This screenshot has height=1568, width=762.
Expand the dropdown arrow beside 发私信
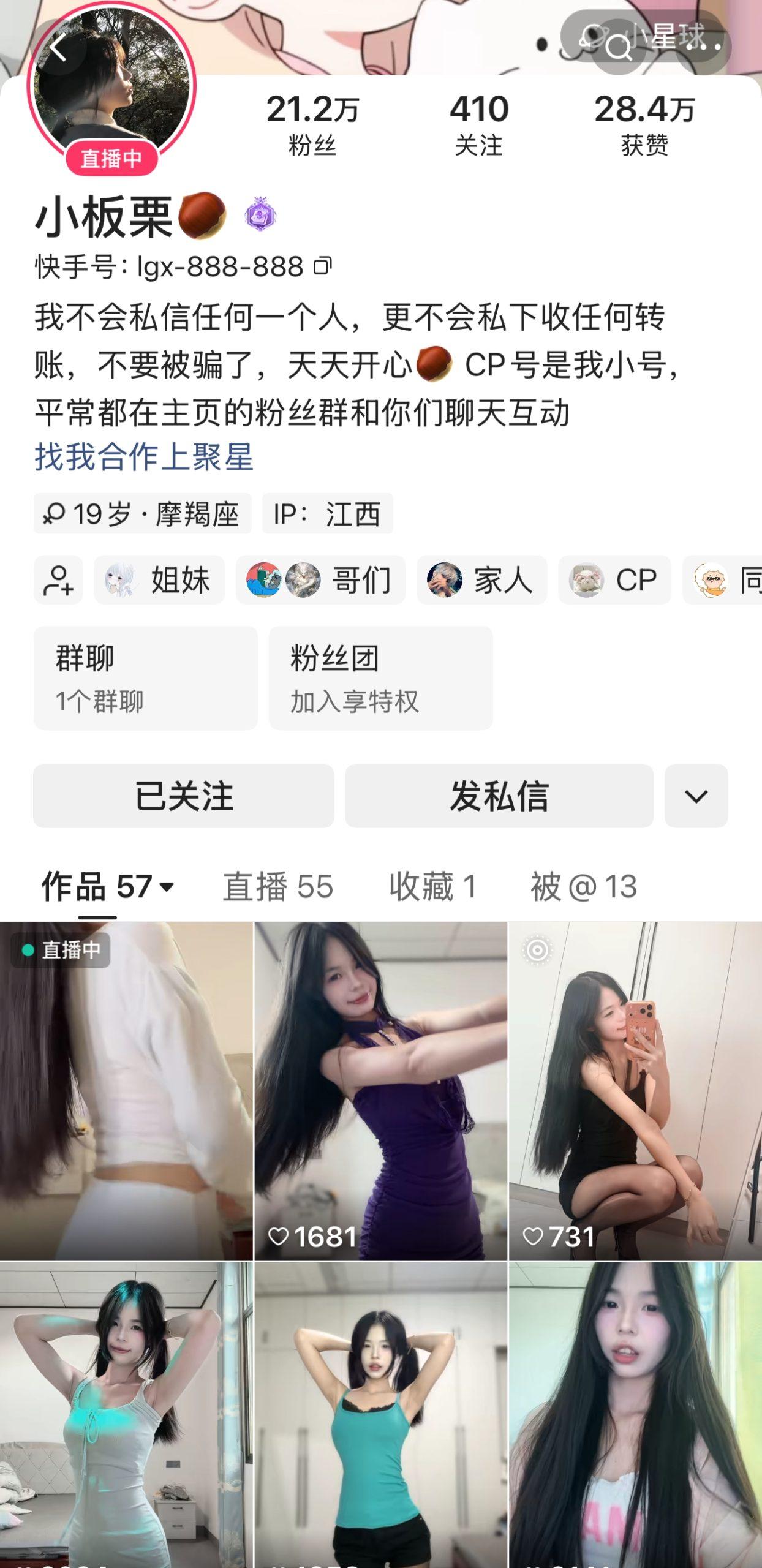[696, 796]
